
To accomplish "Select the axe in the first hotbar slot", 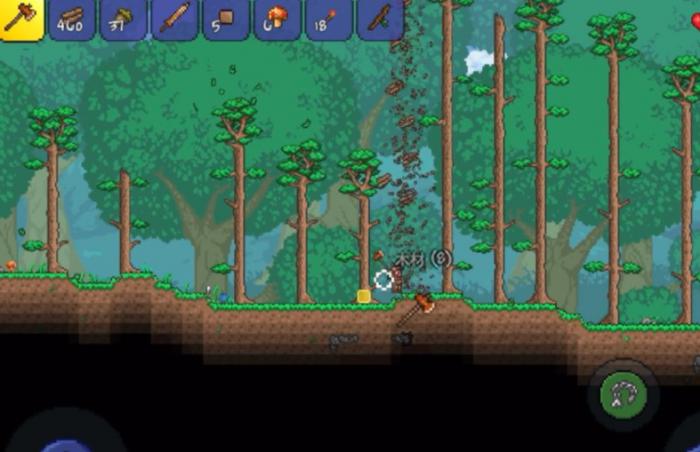I will pyautogui.click(x=20, y=19).
